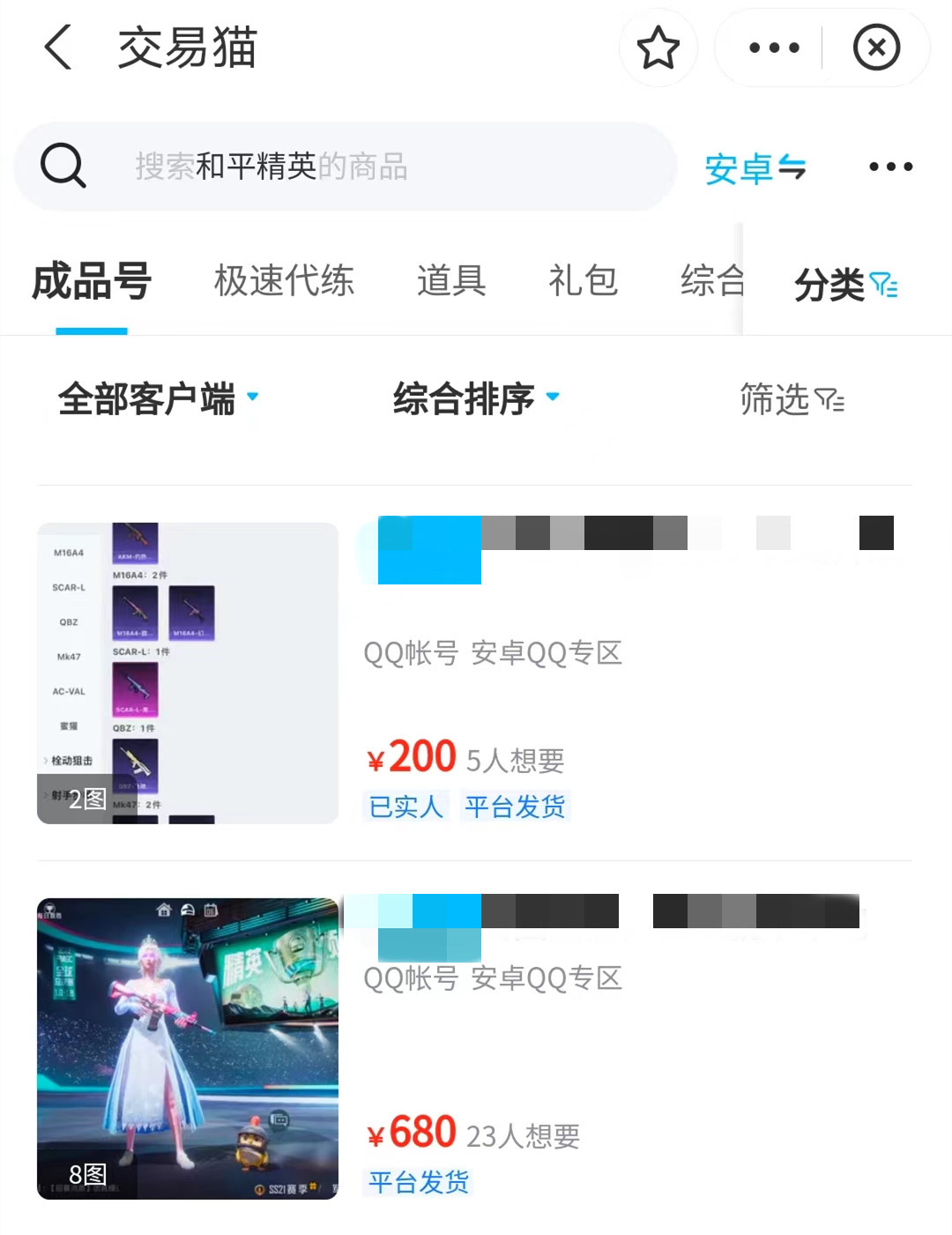Expand the 综合排序 sorting dropdown

(x=476, y=398)
